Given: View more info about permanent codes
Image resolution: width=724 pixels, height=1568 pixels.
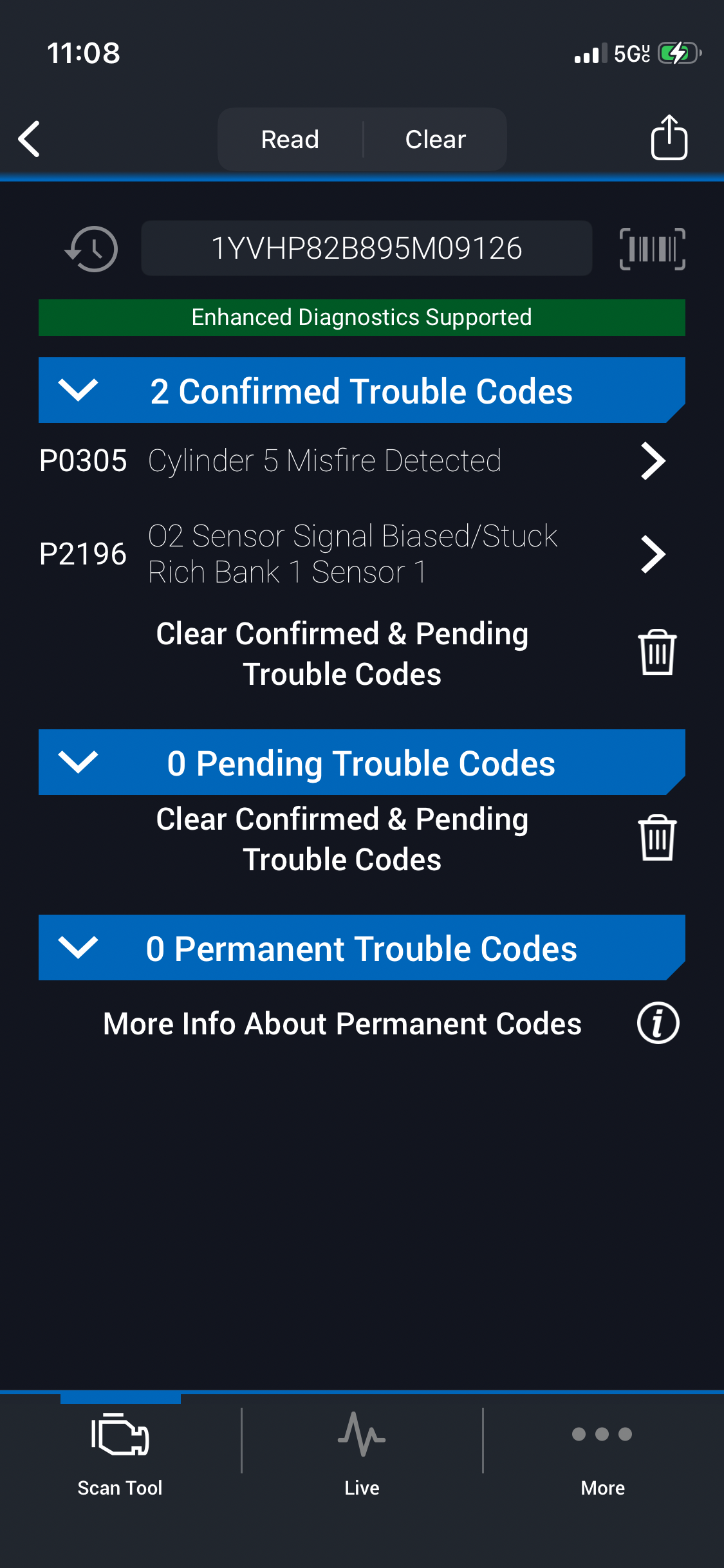Looking at the screenshot, I should pyautogui.click(x=658, y=1023).
